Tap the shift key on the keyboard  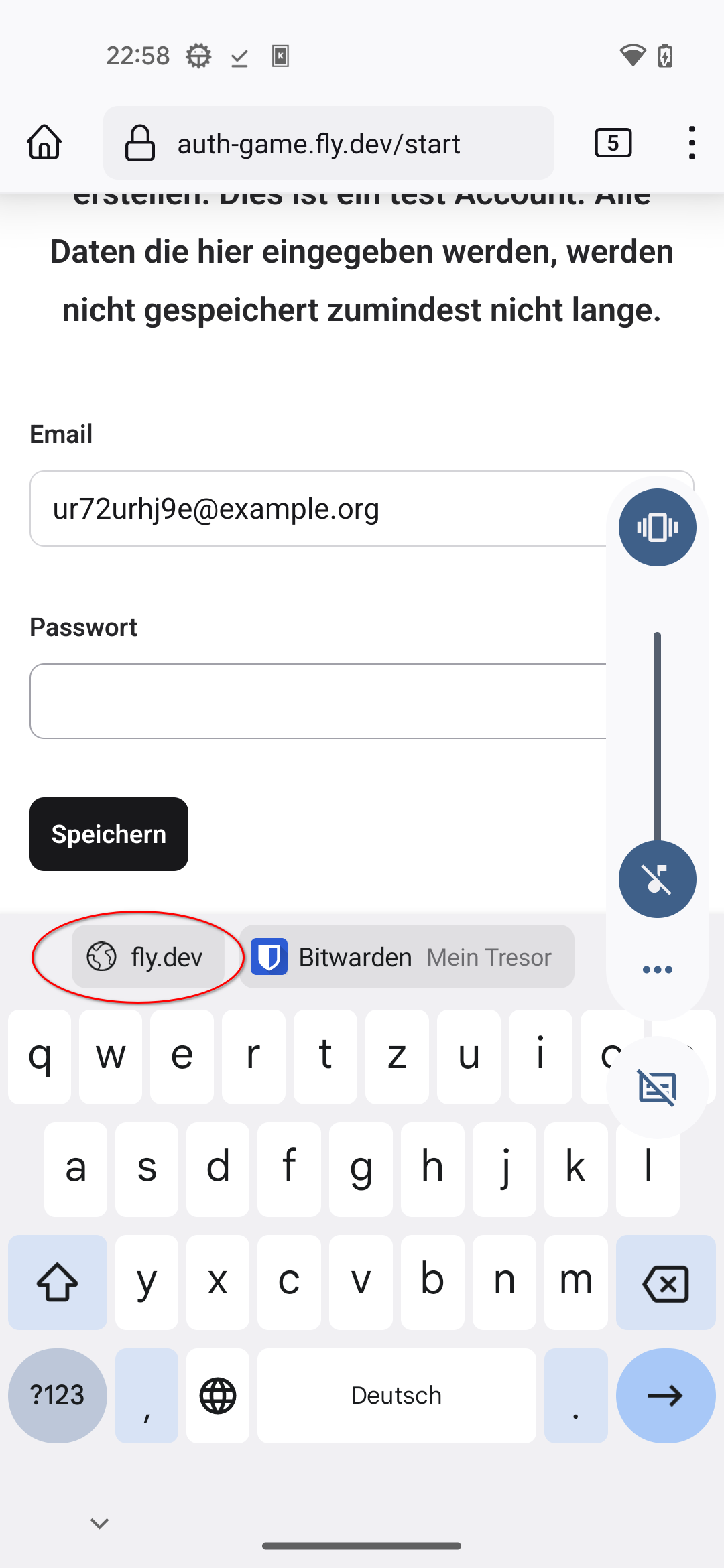tap(58, 1283)
